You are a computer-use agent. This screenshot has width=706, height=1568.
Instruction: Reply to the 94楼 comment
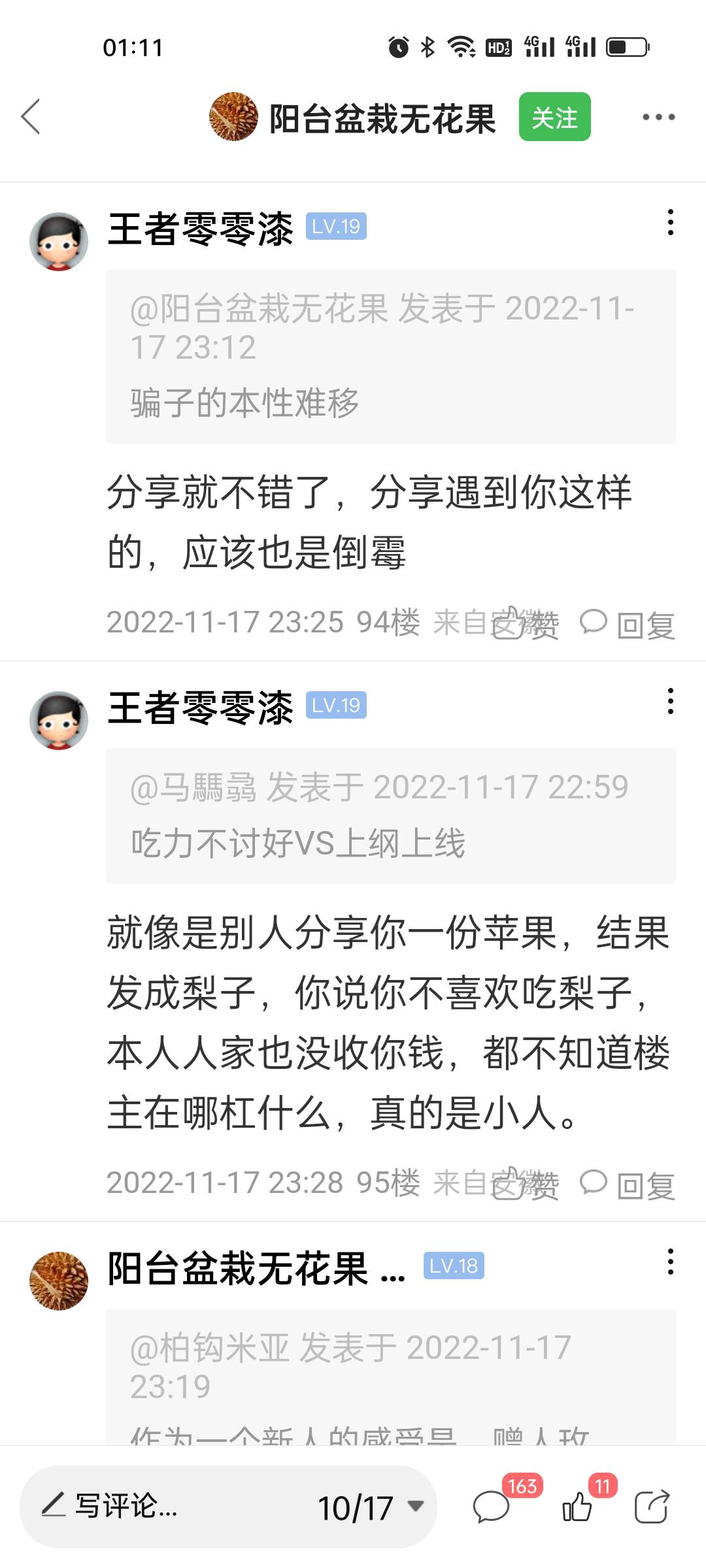pos(628,623)
